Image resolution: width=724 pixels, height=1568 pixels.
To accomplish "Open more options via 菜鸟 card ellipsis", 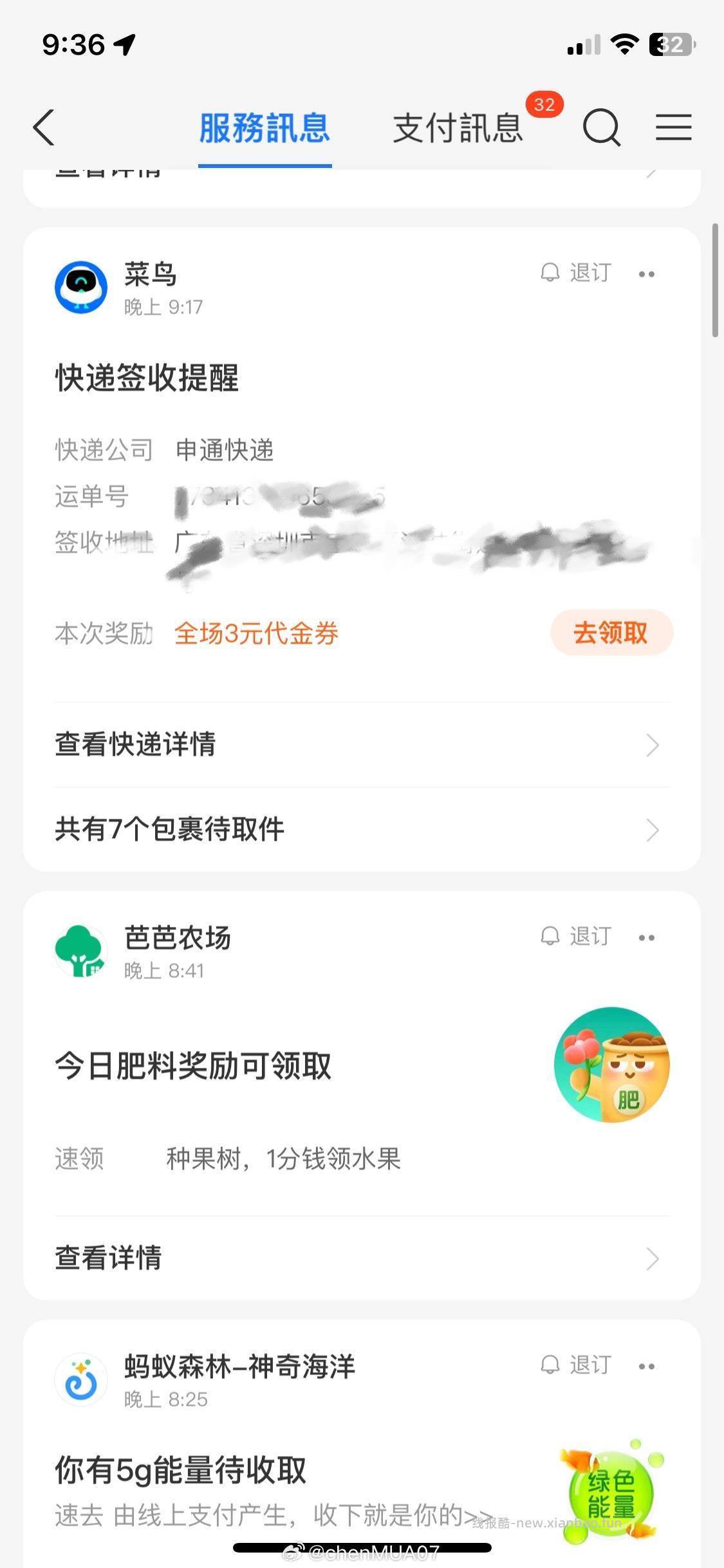I will click(x=647, y=273).
